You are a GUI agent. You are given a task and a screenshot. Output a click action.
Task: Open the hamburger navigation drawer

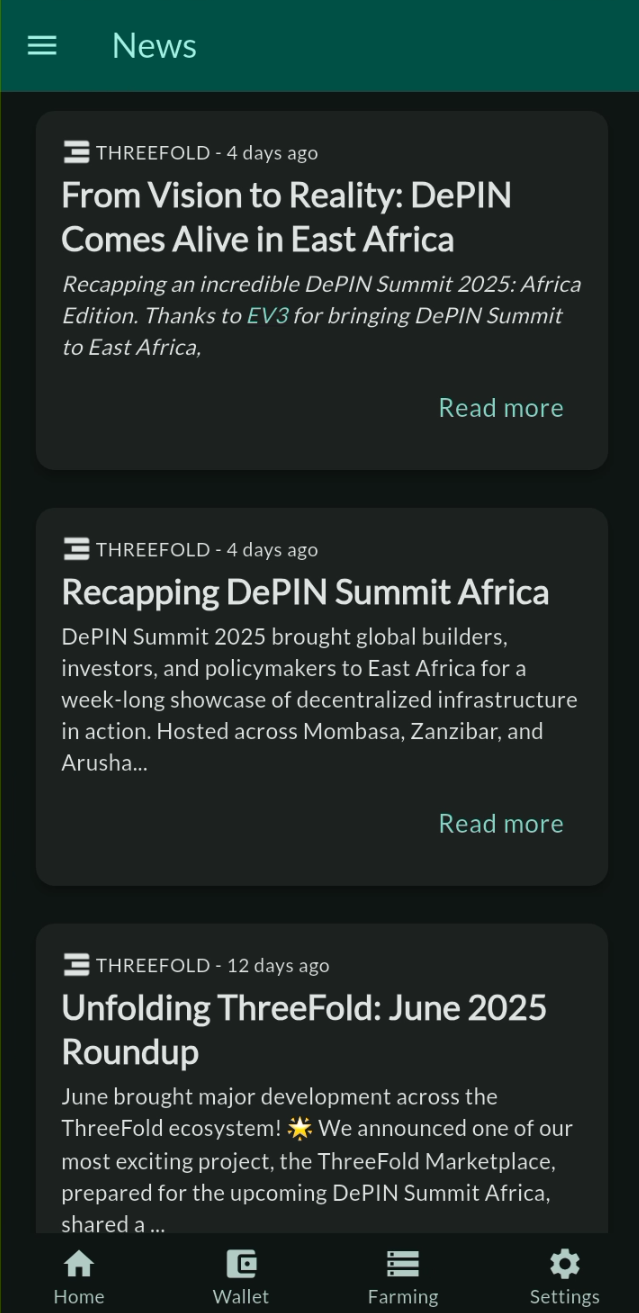pos(42,46)
